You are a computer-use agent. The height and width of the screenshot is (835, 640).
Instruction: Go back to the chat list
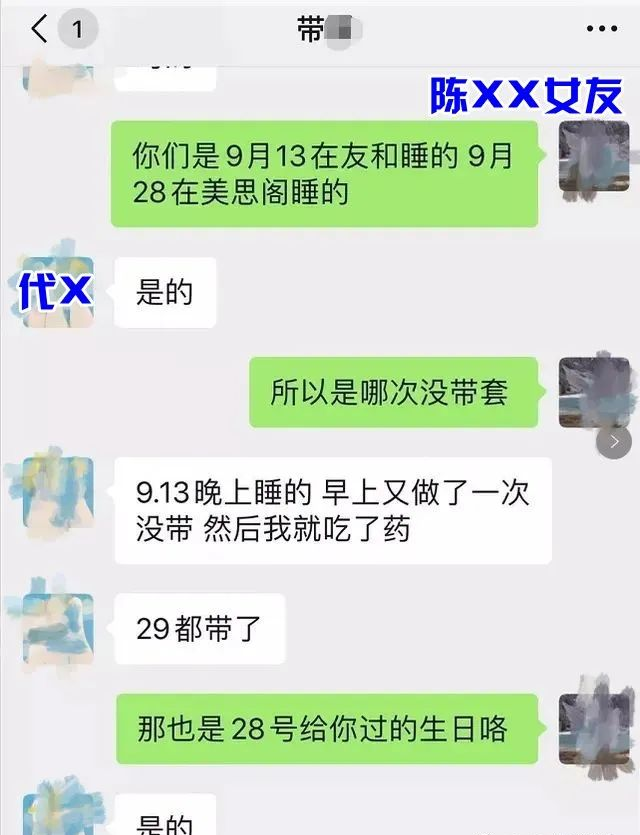click(x=39, y=29)
